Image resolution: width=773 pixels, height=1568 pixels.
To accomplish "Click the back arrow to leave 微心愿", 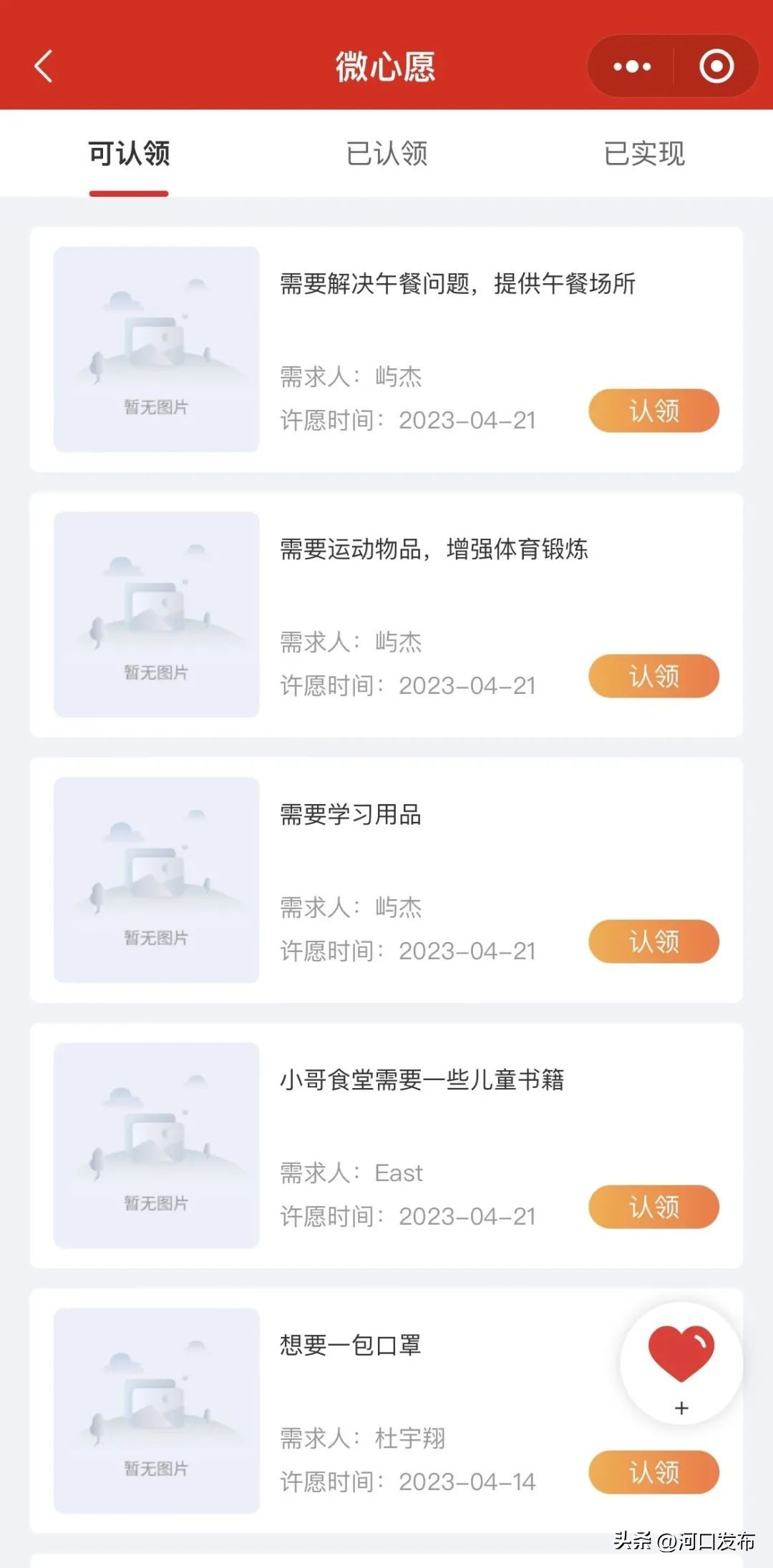I will (x=44, y=67).
